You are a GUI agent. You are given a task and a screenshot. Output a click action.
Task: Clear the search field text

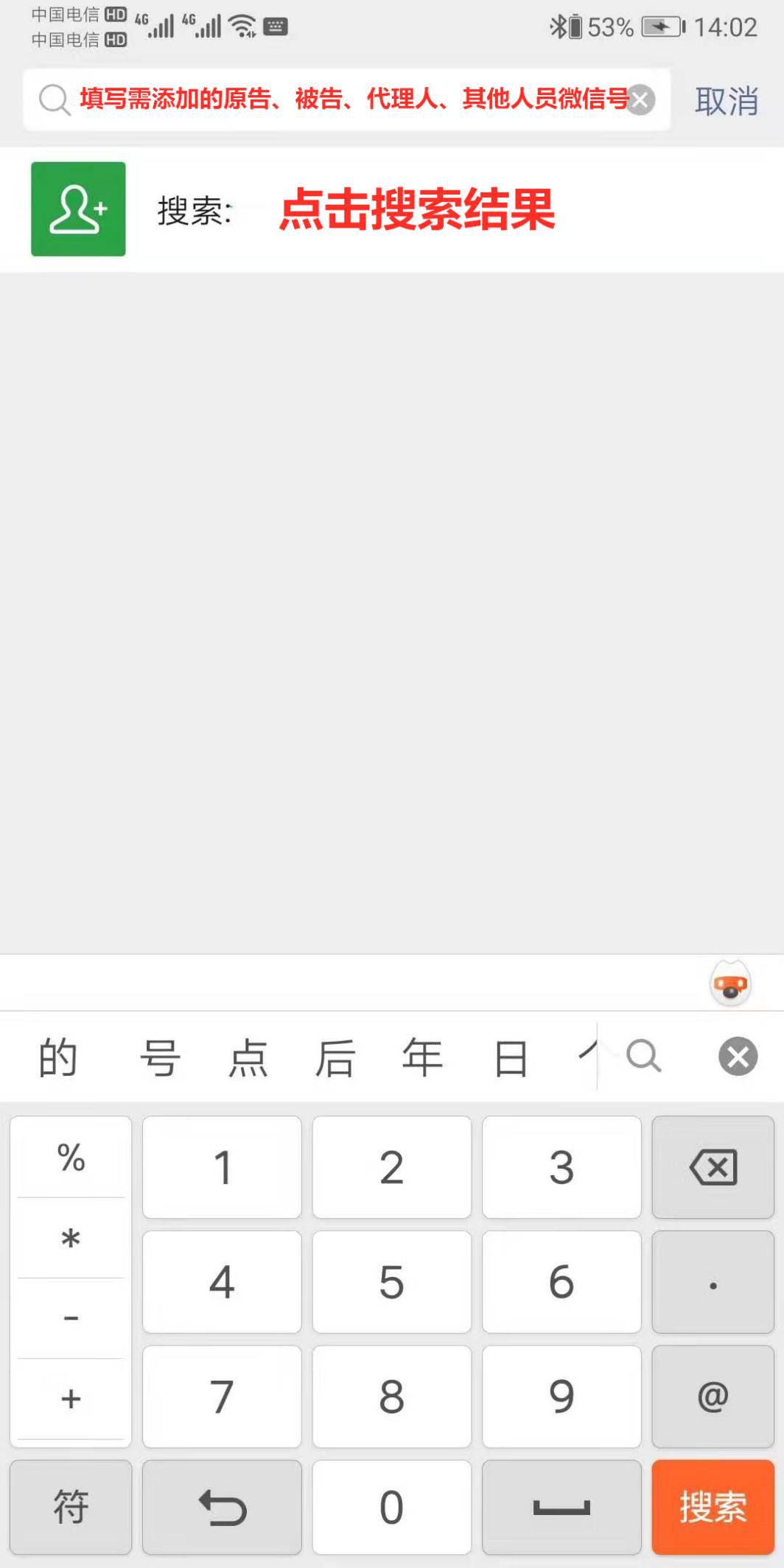click(640, 100)
